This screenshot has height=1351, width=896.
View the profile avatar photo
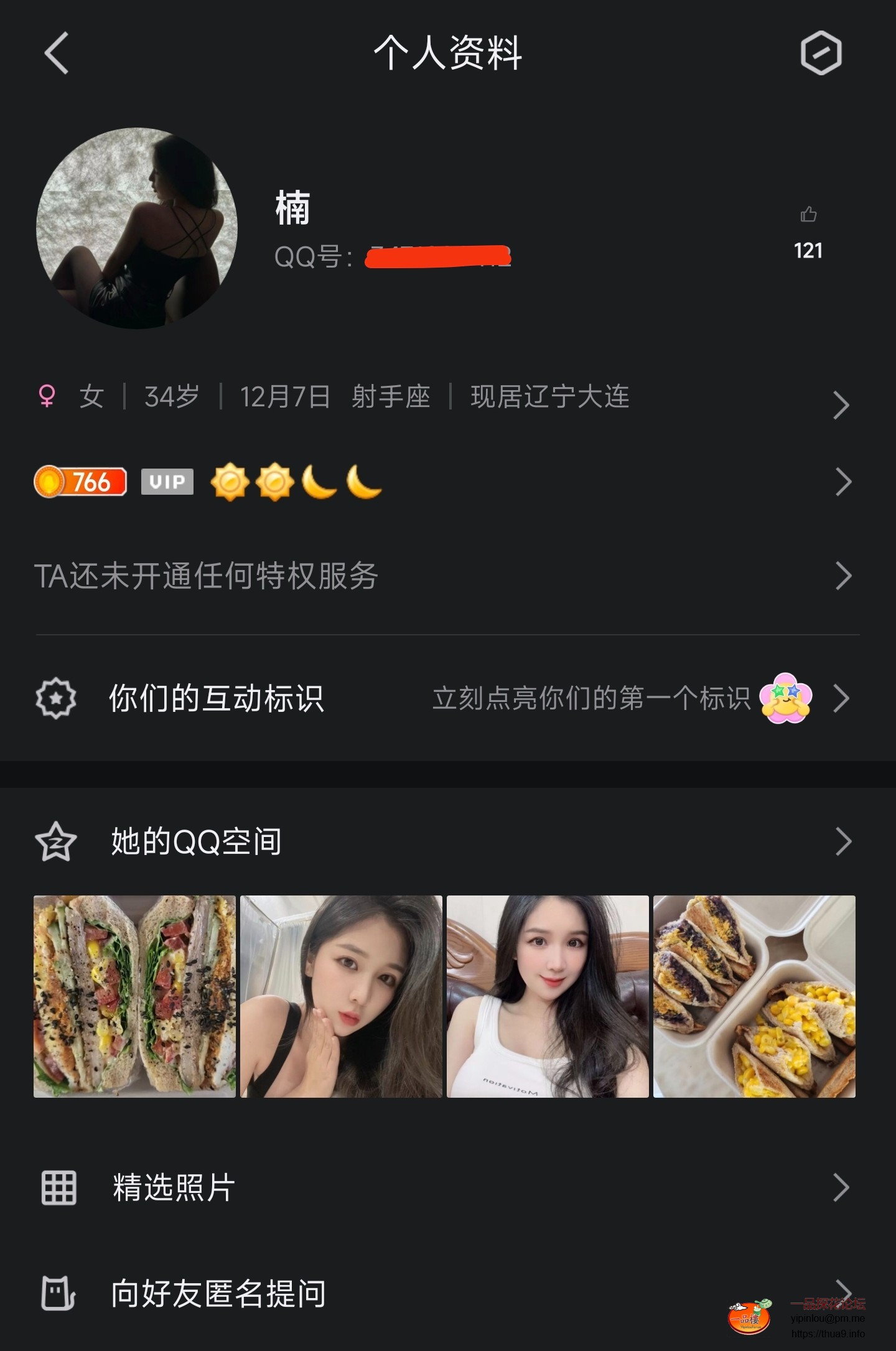click(x=137, y=228)
